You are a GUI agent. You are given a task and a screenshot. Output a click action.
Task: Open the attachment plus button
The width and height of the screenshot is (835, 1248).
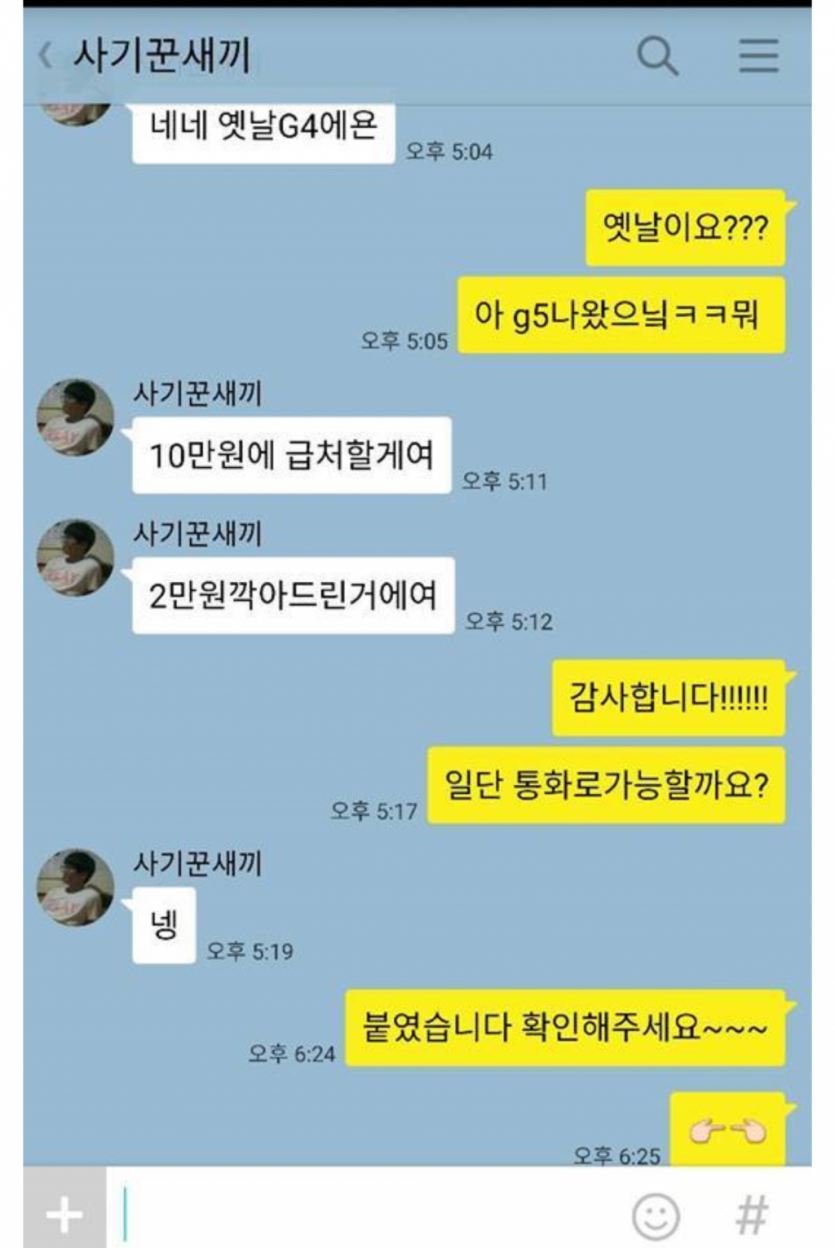coord(64,1214)
